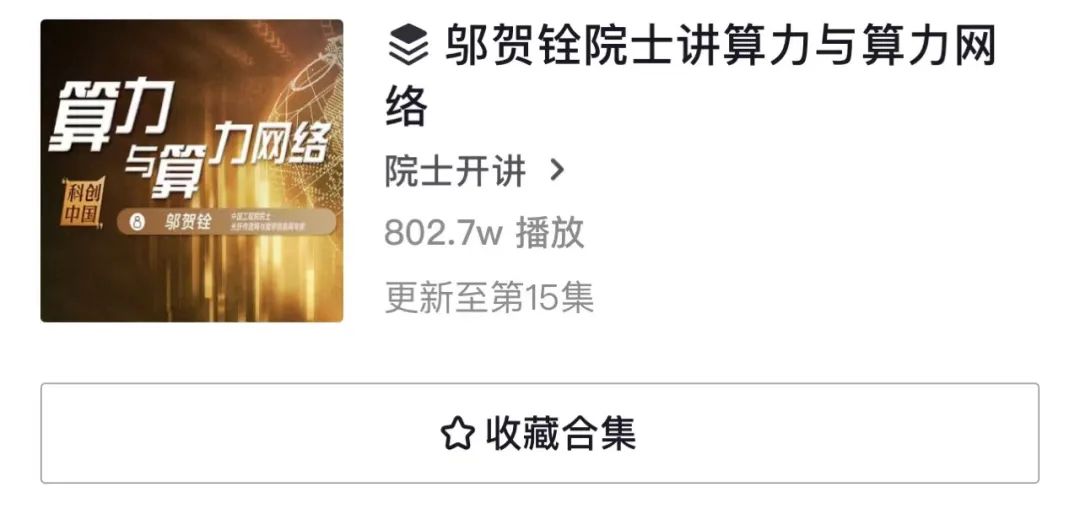Tap the 收藏合集 button
The image size is (1080, 514).
click(539, 433)
